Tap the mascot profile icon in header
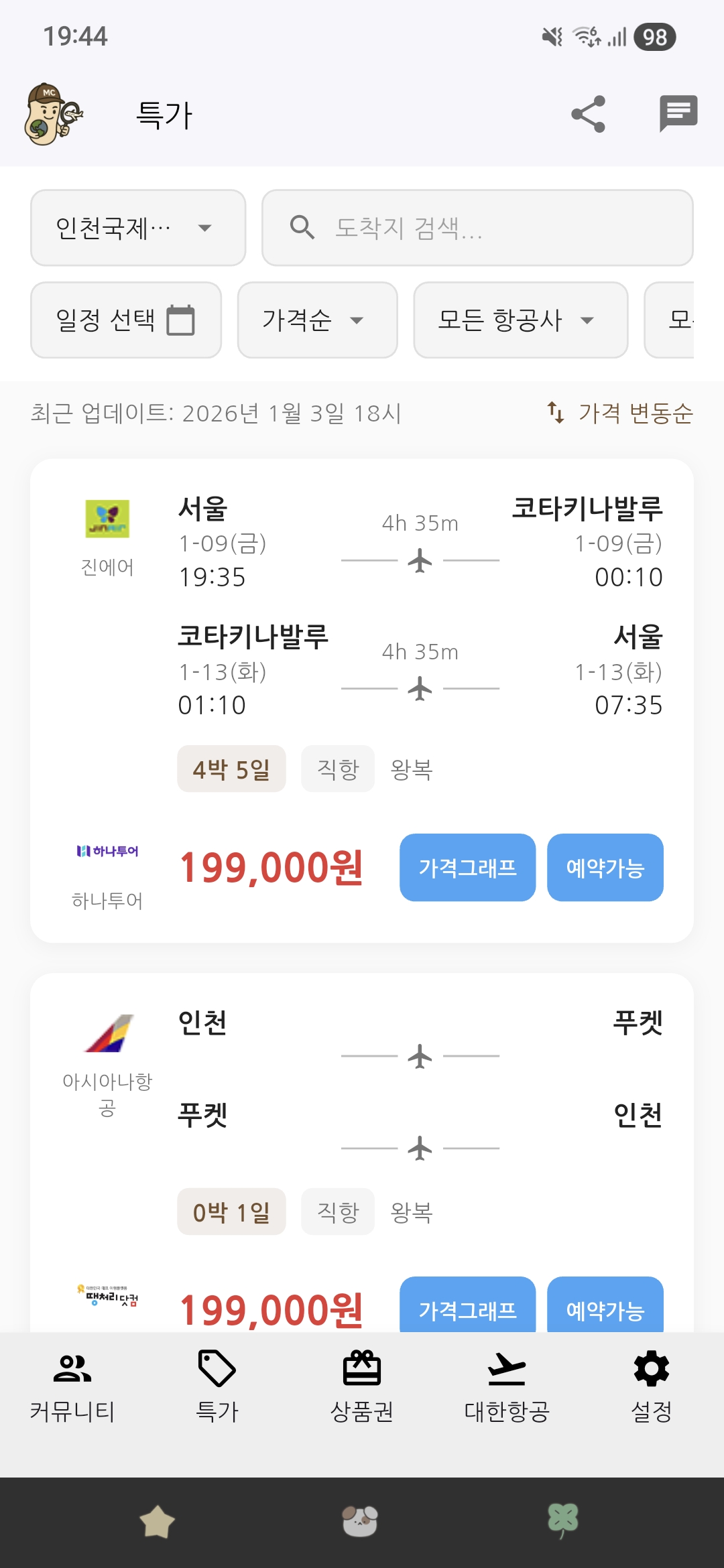 54,114
